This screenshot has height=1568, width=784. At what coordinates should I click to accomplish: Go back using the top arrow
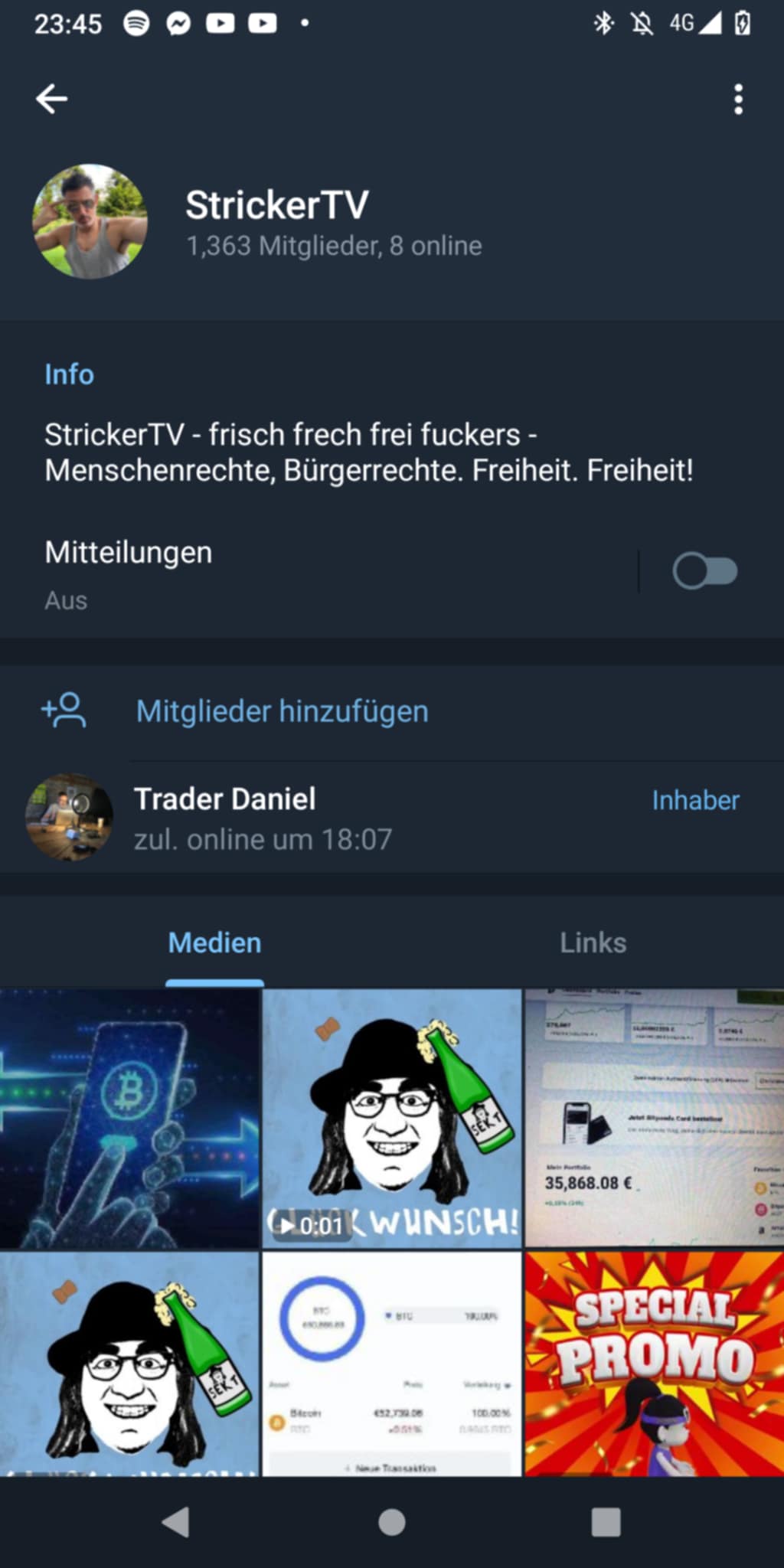click(x=51, y=99)
